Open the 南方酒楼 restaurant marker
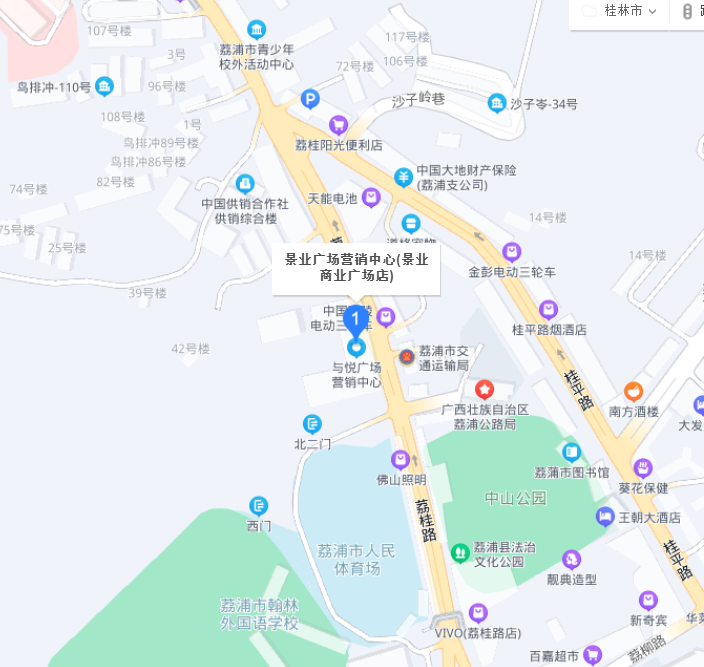This screenshot has width=704, height=667. pyautogui.click(x=633, y=391)
